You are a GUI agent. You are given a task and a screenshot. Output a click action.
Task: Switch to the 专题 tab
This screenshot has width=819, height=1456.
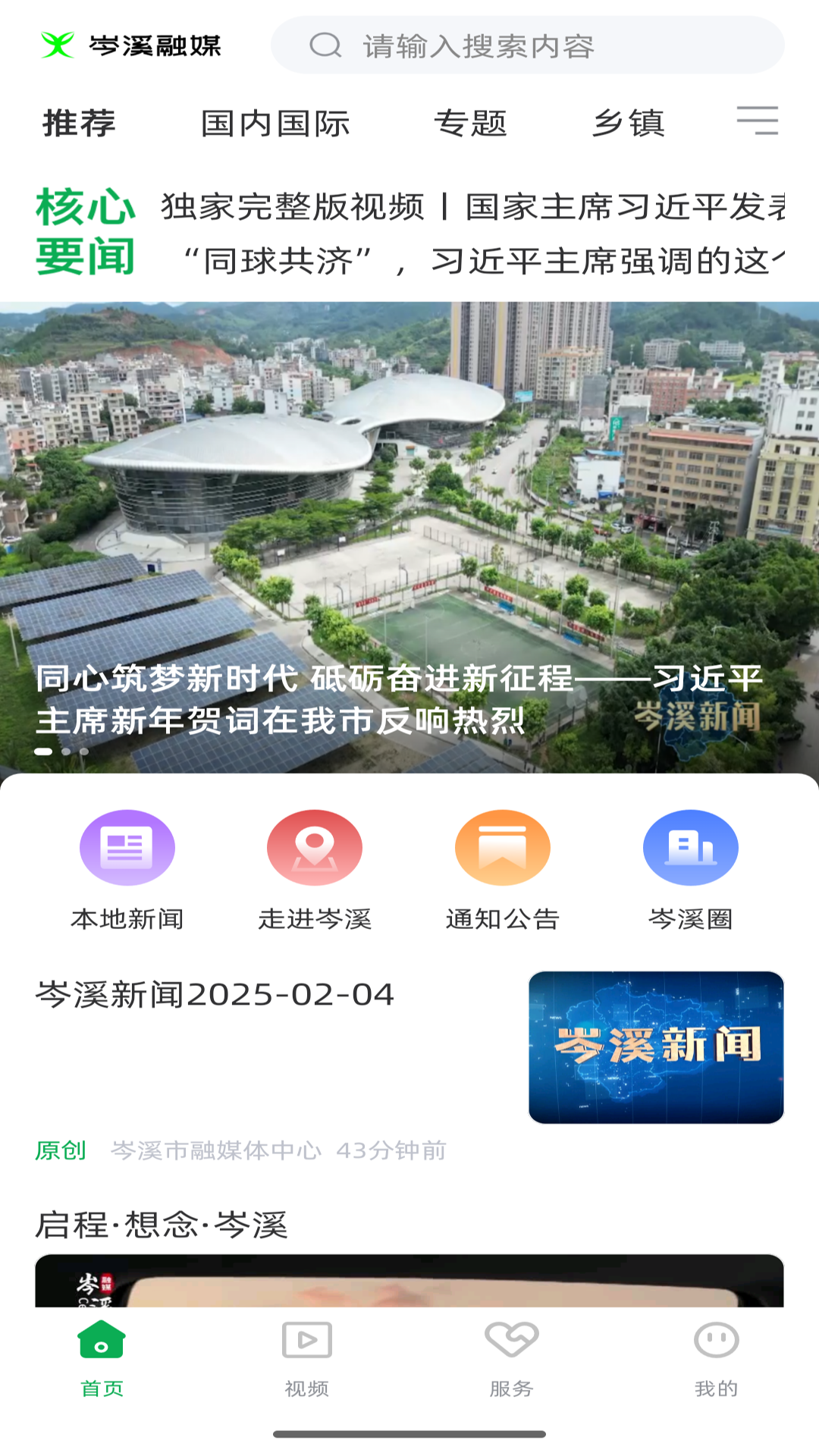(x=471, y=123)
